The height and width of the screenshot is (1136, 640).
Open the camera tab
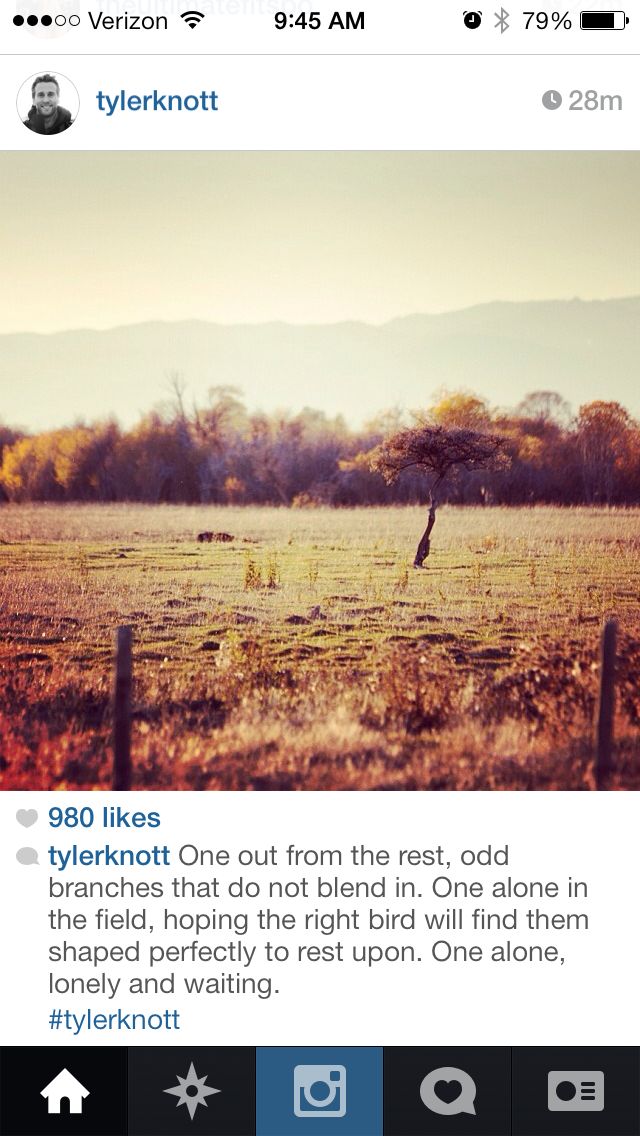coord(320,1091)
